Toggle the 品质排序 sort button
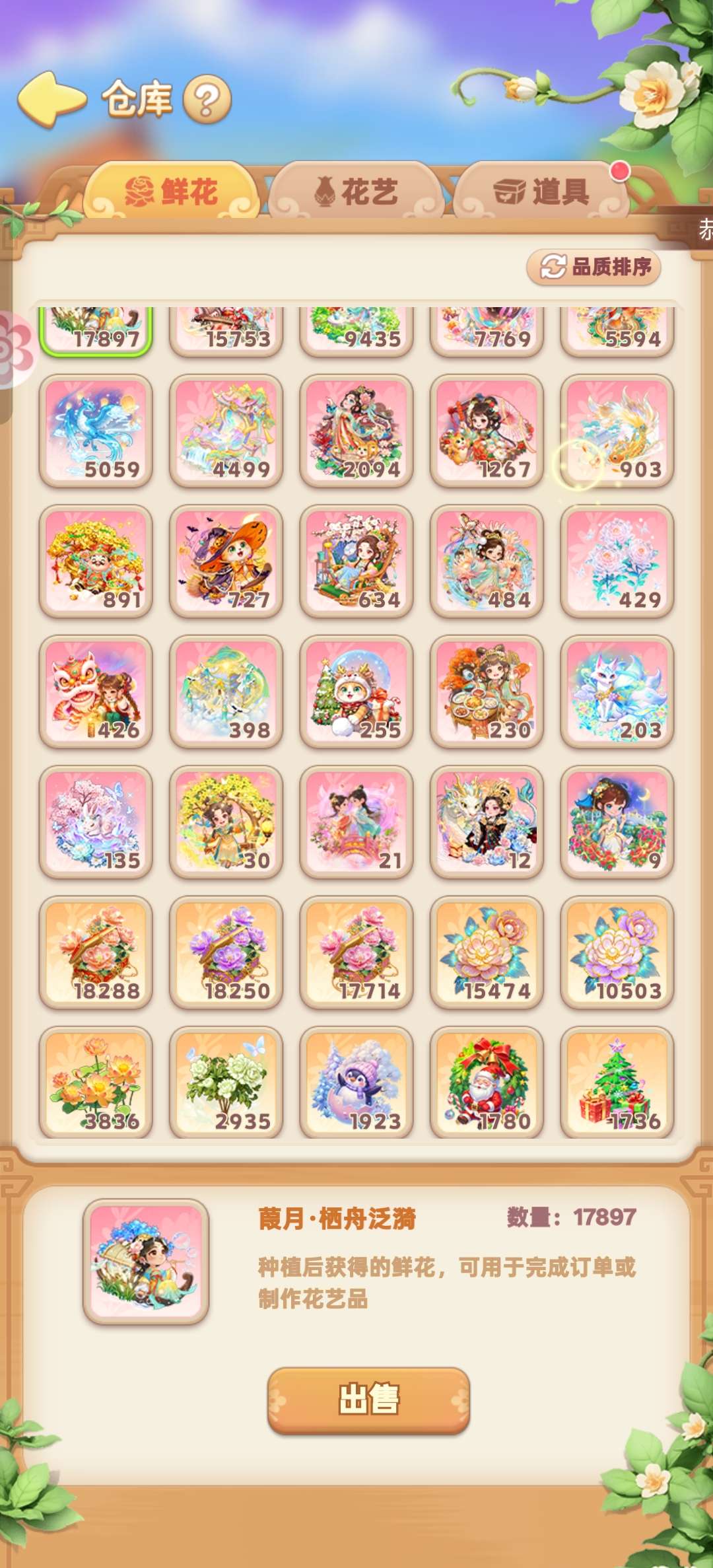 click(x=594, y=267)
